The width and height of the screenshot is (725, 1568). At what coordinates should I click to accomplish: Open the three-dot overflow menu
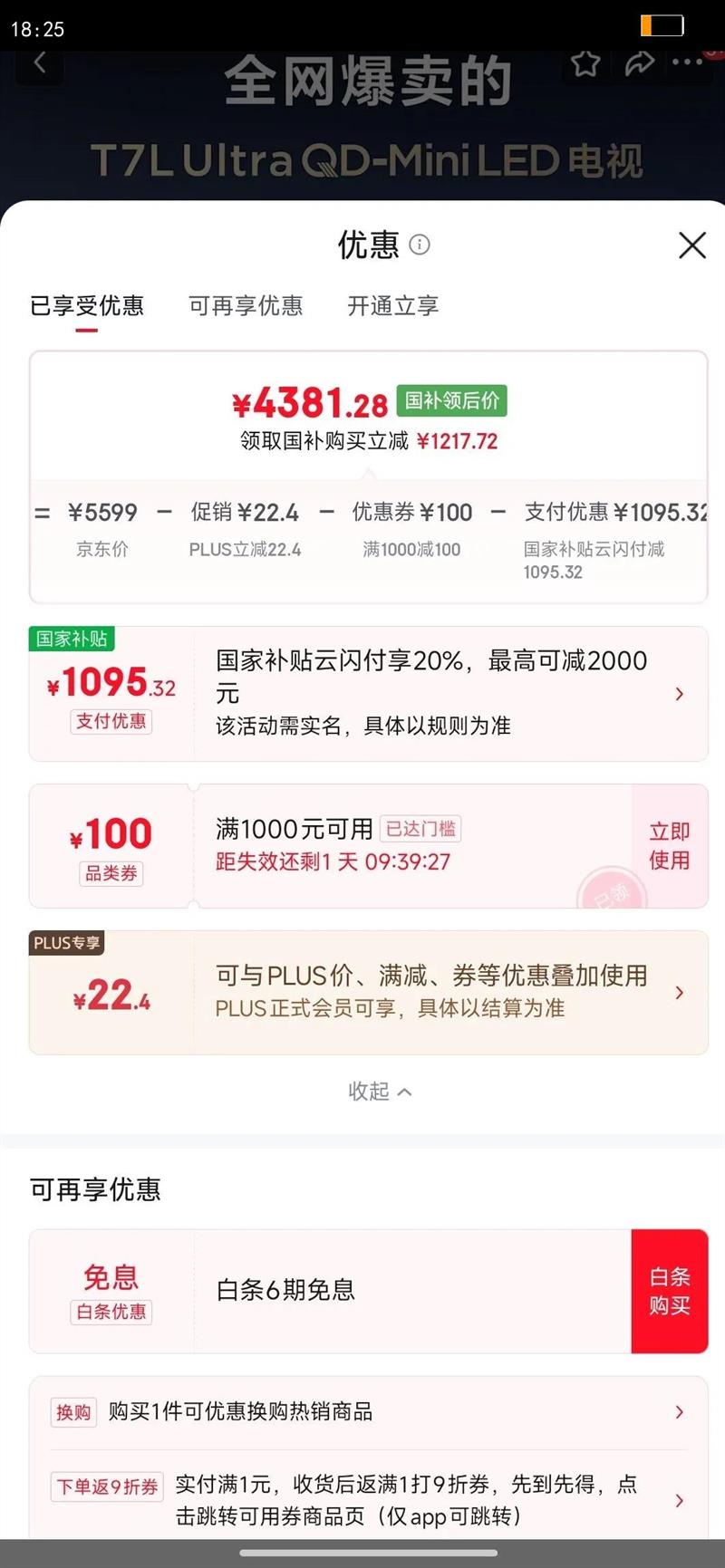(x=688, y=62)
